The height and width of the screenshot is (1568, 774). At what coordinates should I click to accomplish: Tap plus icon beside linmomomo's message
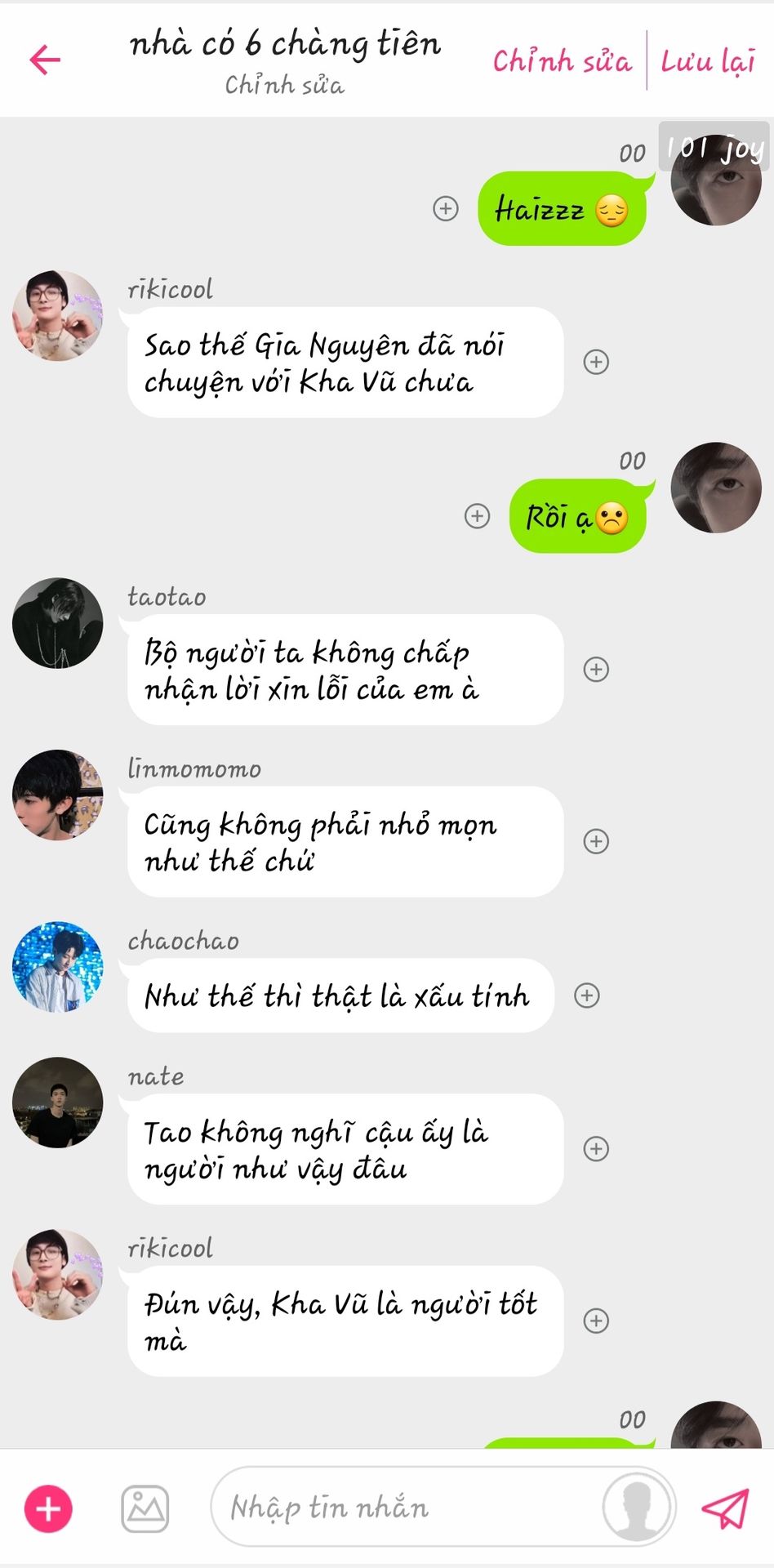[596, 841]
